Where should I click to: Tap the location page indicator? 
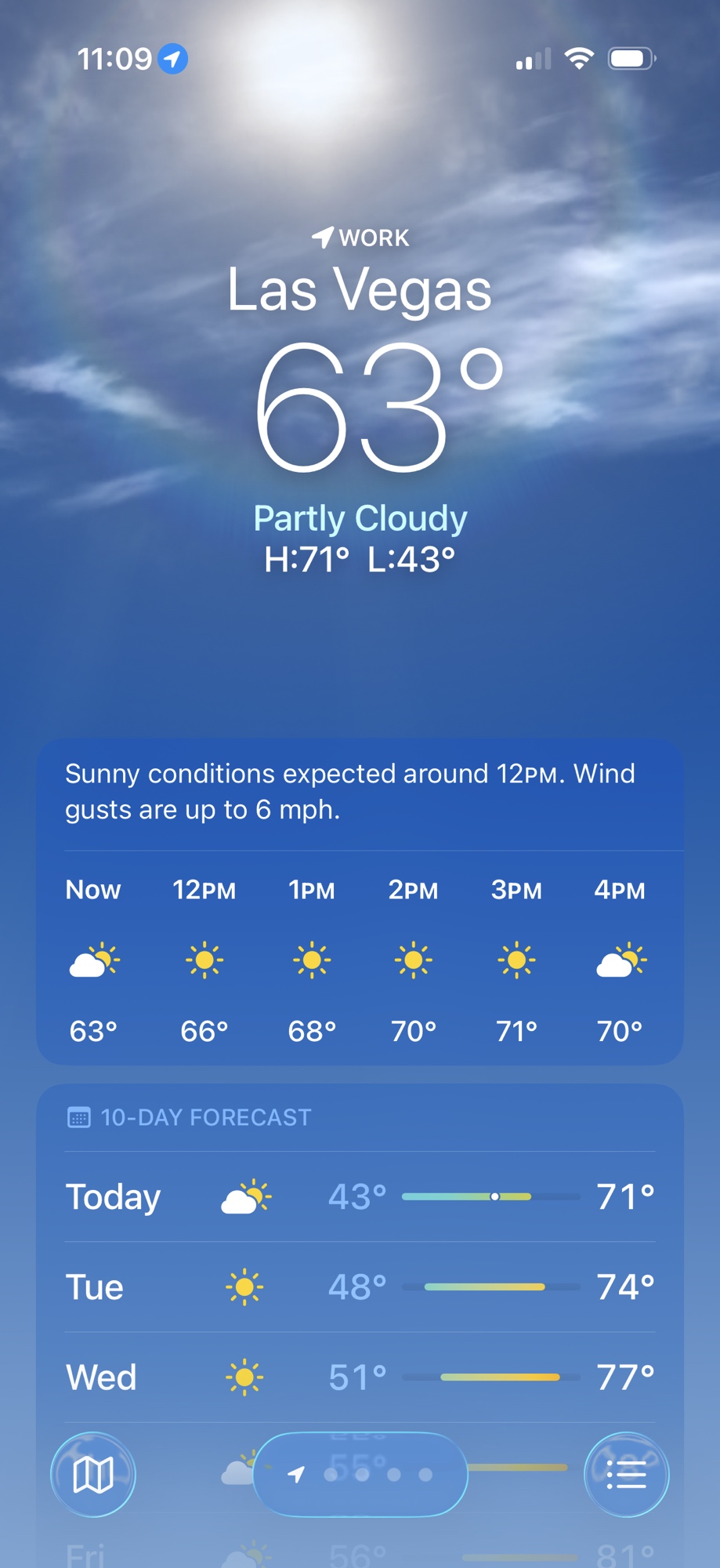coord(360,1475)
